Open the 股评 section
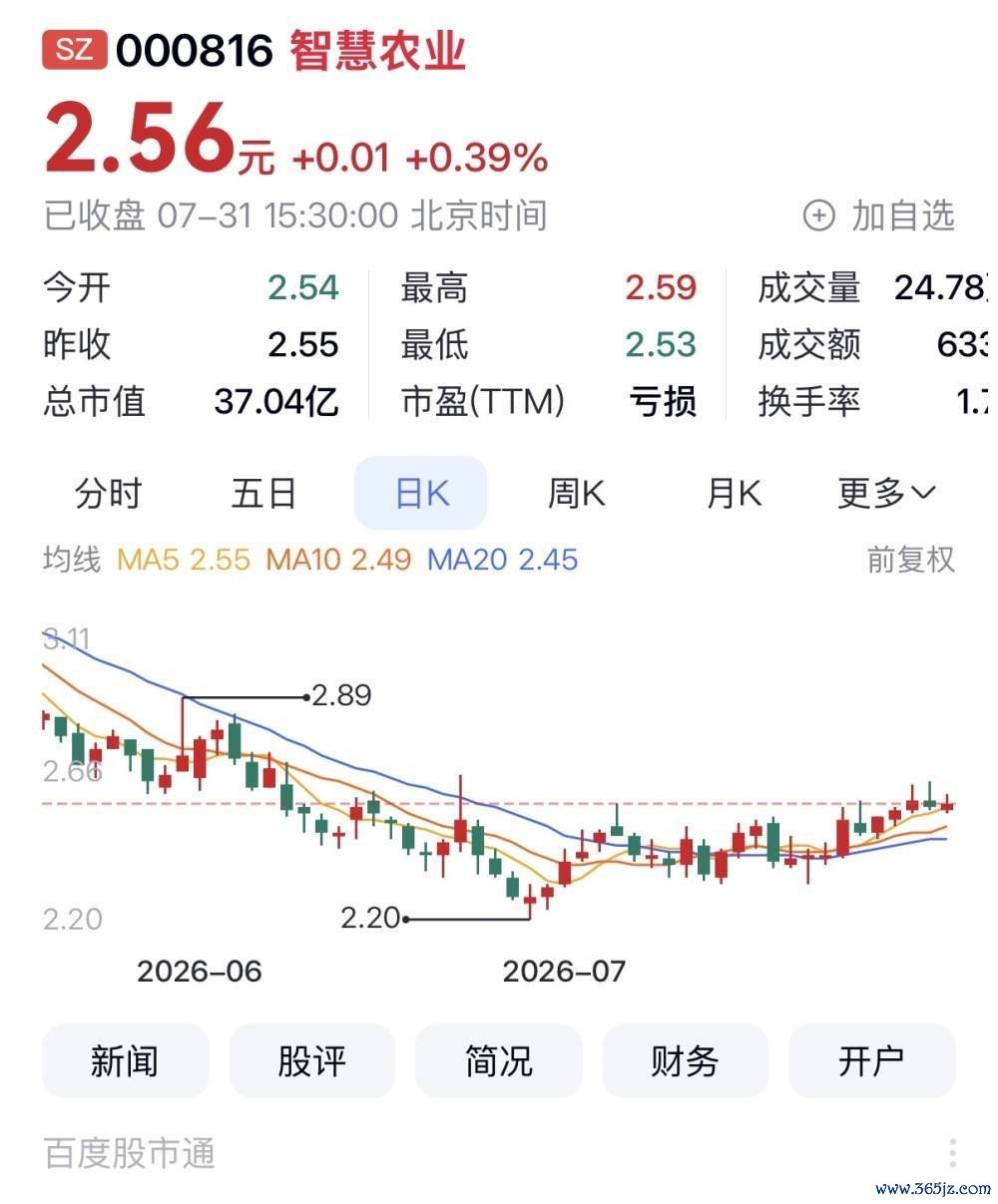 click(311, 1060)
